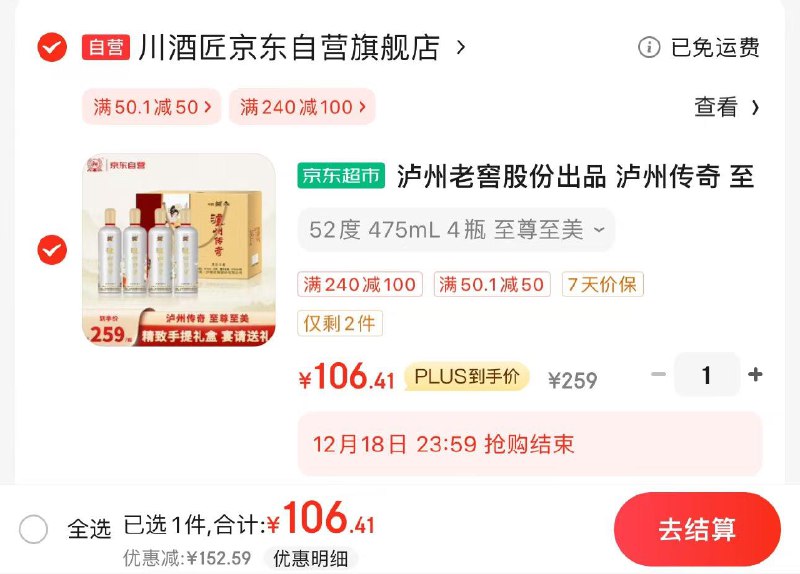This screenshot has width=800, height=574.
Task: Show 优惠明细 discount details
Action: 310,558
